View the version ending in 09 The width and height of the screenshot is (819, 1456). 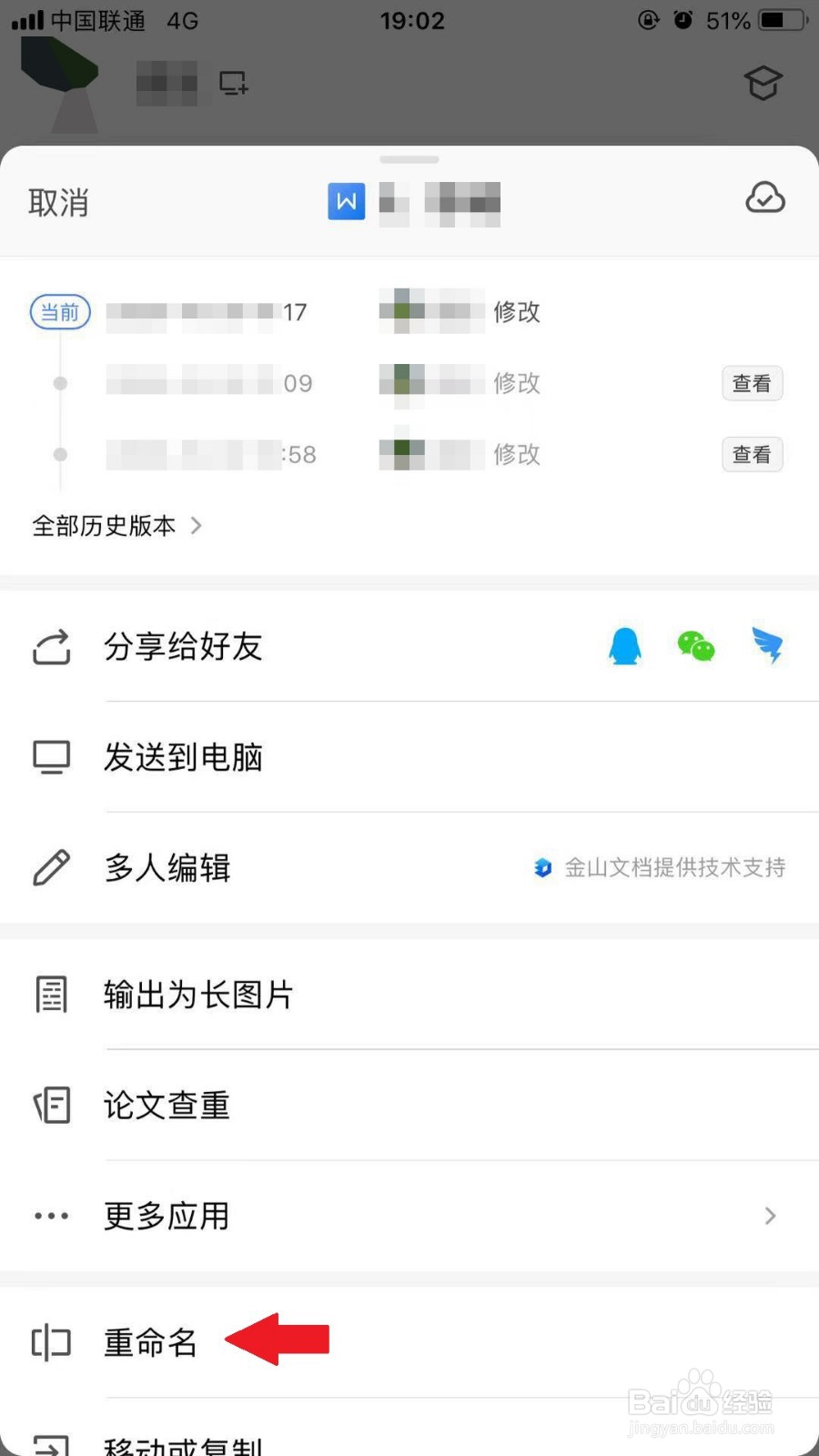[752, 383]
